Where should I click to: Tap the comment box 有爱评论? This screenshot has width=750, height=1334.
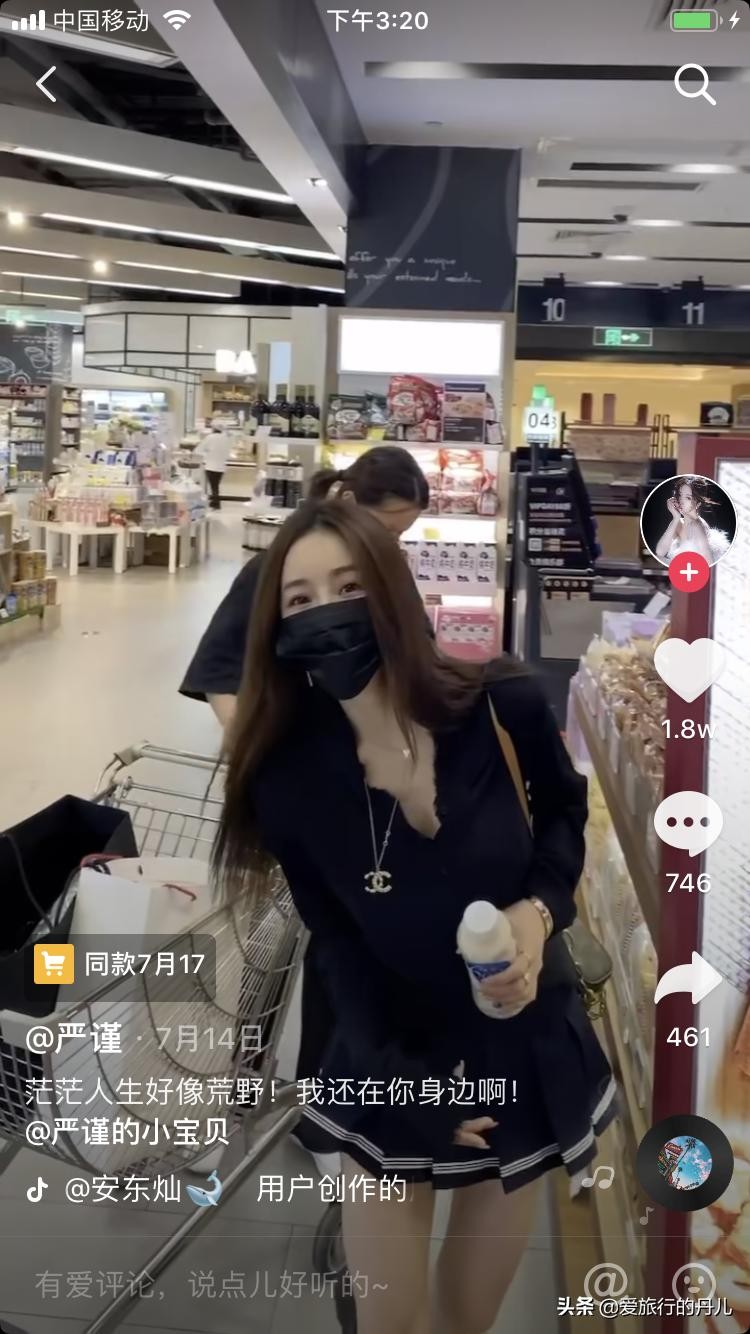point(212,1284)
